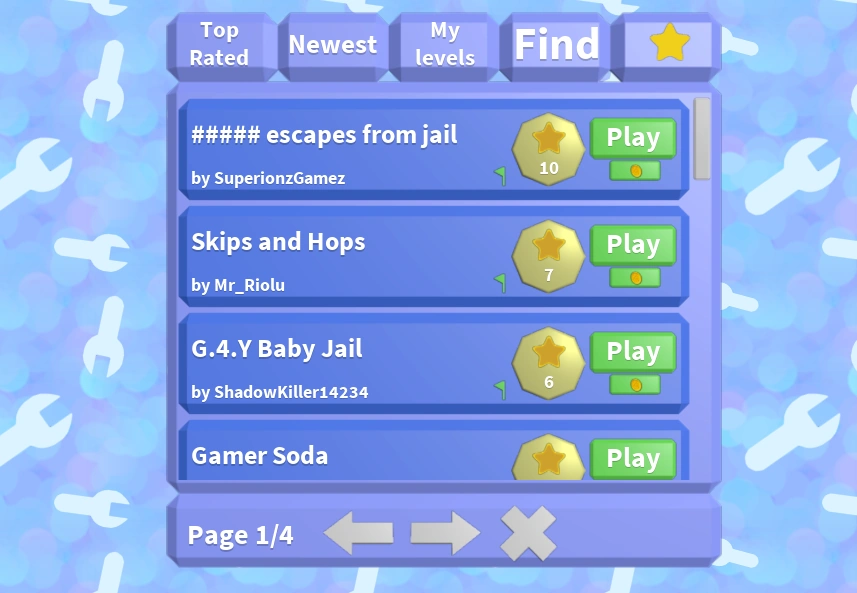Open the star favorites tab

[669, 44]
